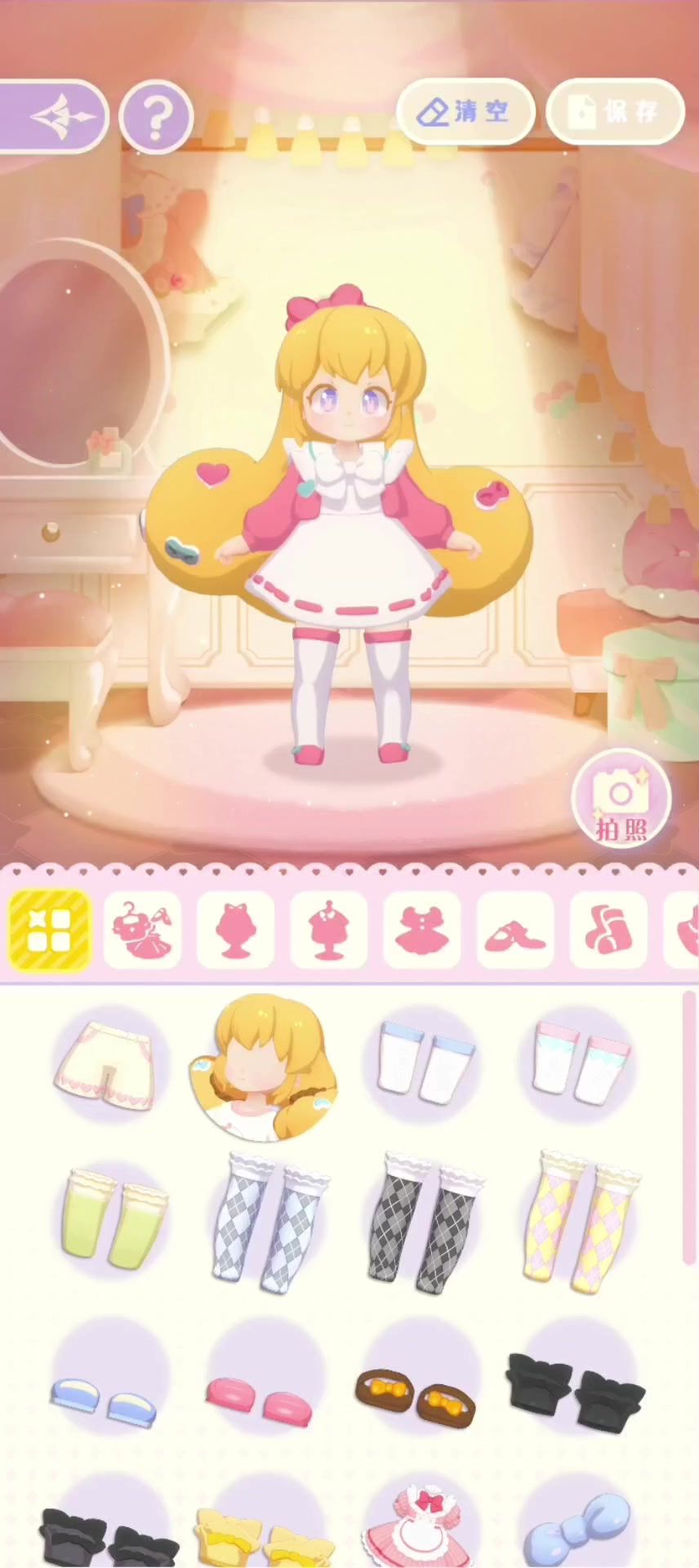Select the all-items grid category tab

(49, 930)
